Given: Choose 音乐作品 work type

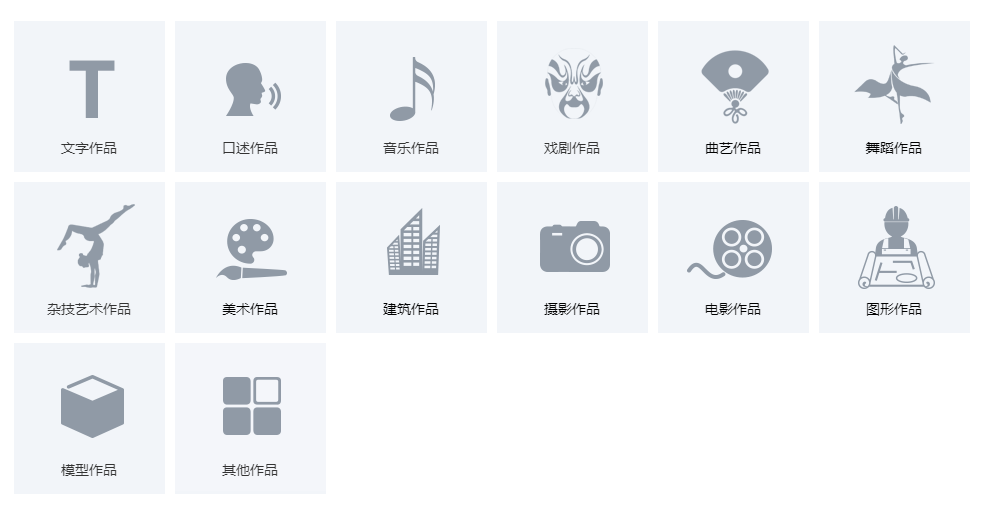Looking at the screenshot, I should point(411,97).
